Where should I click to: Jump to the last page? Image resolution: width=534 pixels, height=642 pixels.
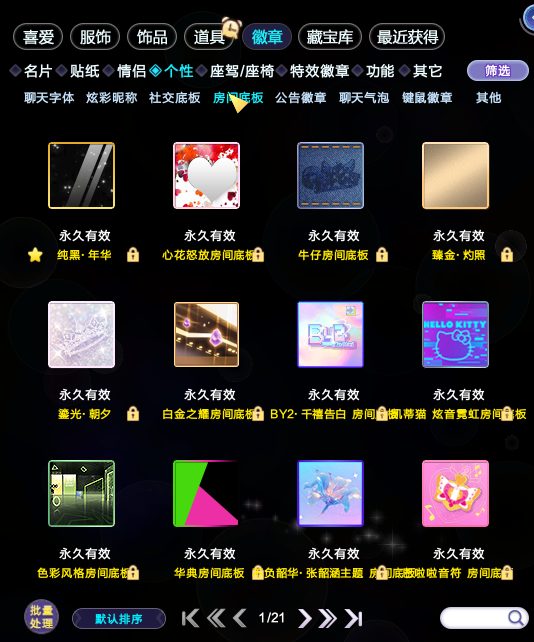click(354, 618)
